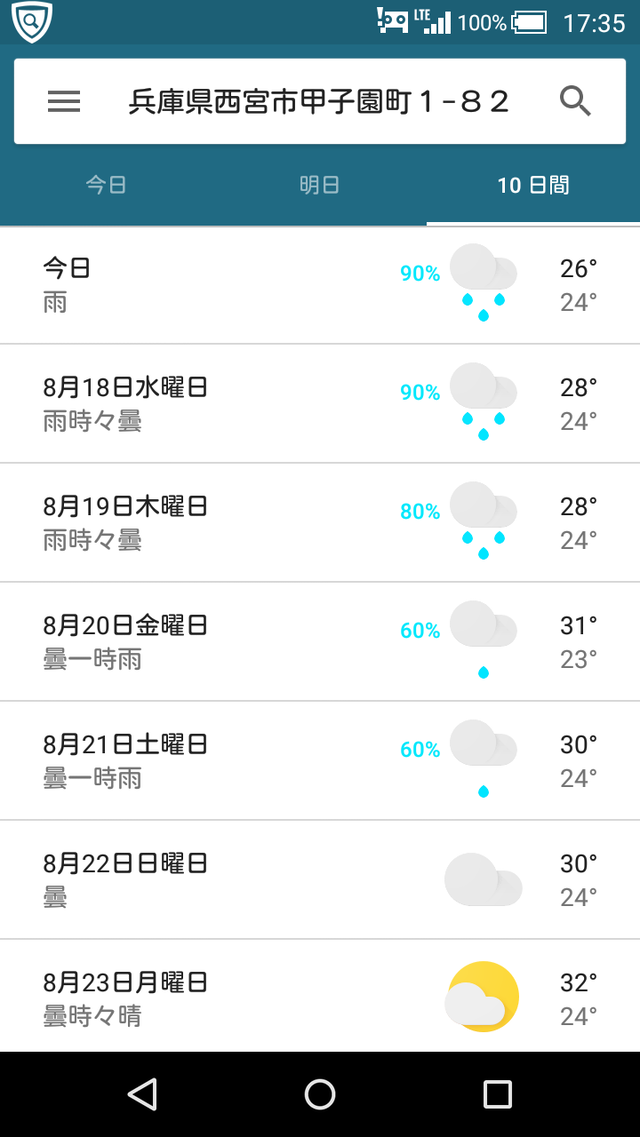Tap the system home button
The width and height of the screenshot is (640, 1137).
click(320, 1094)
